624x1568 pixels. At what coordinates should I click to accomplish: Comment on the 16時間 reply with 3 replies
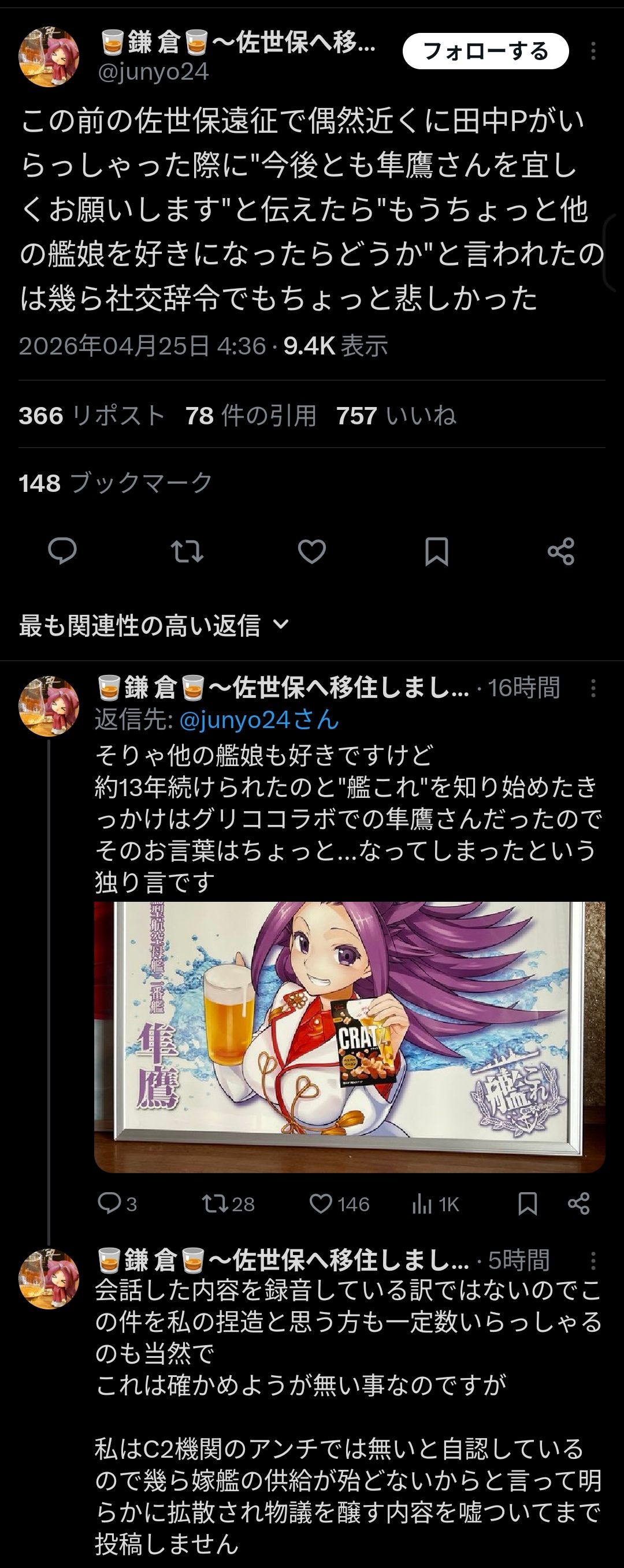(117, 1204)
